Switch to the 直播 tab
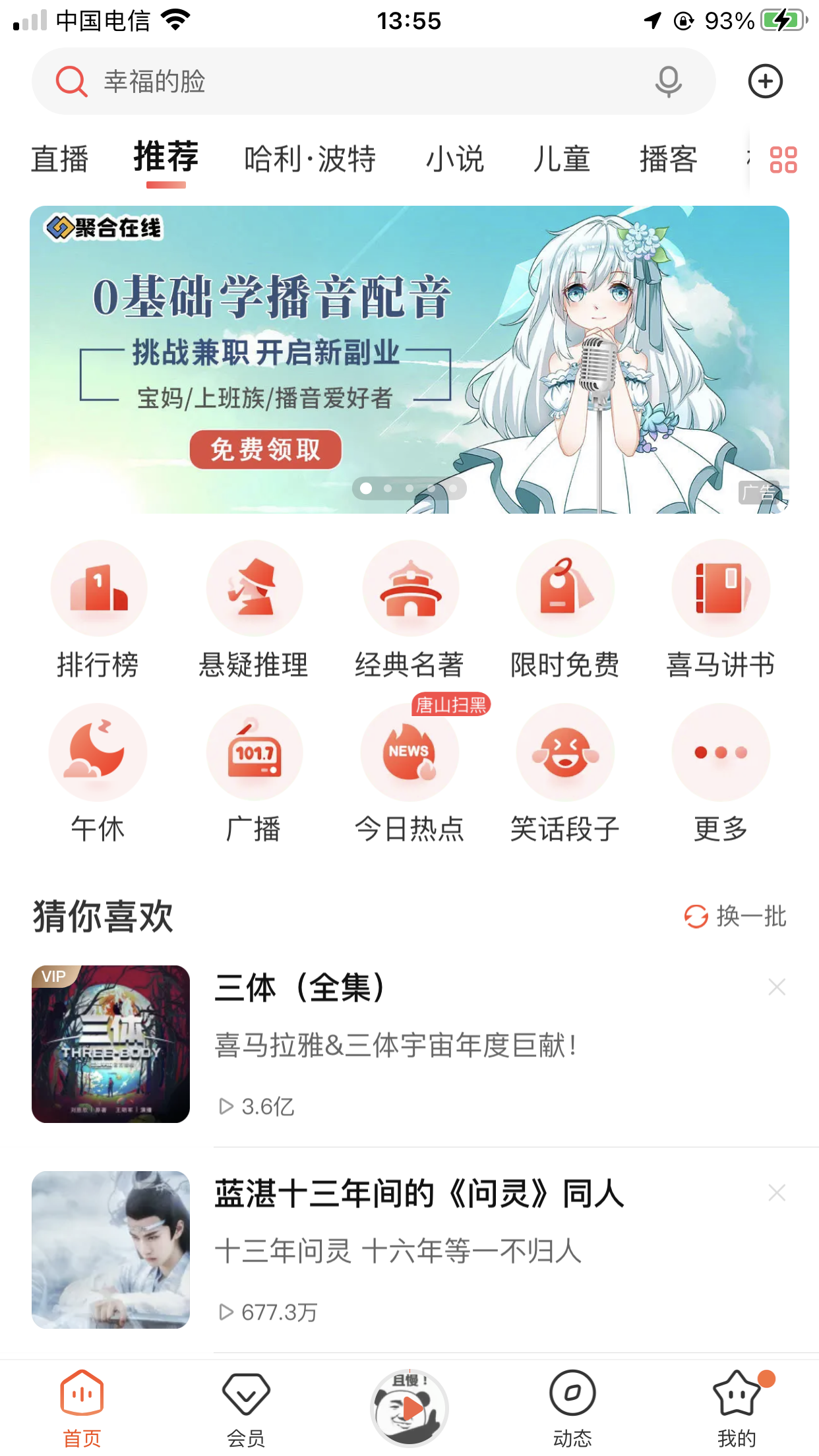819x1456 pixels. [59, 160]
